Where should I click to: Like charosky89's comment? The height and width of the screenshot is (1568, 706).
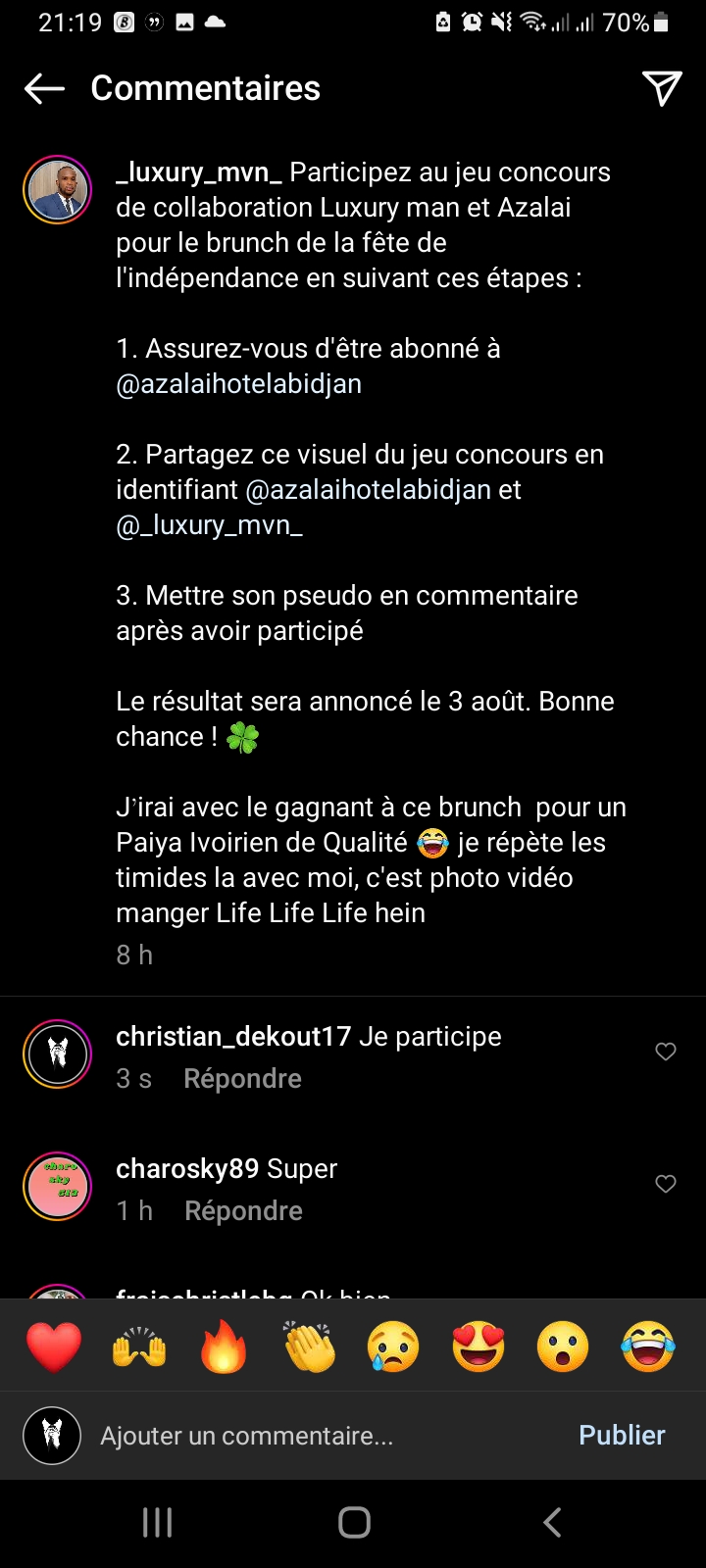666,1184
